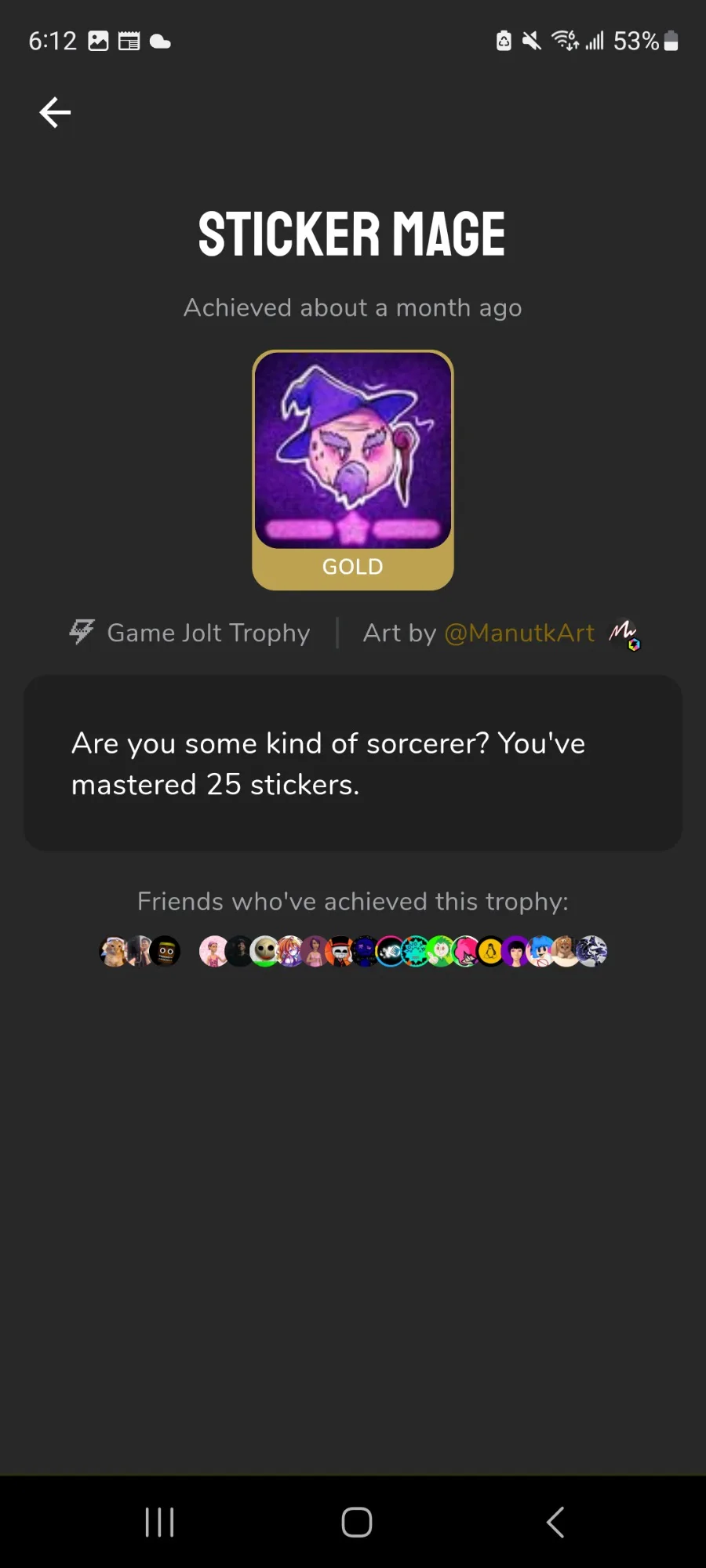Tap the ManutkArt avatar icon
Viewport: 706px width, 1568px height.
point(625,633)
